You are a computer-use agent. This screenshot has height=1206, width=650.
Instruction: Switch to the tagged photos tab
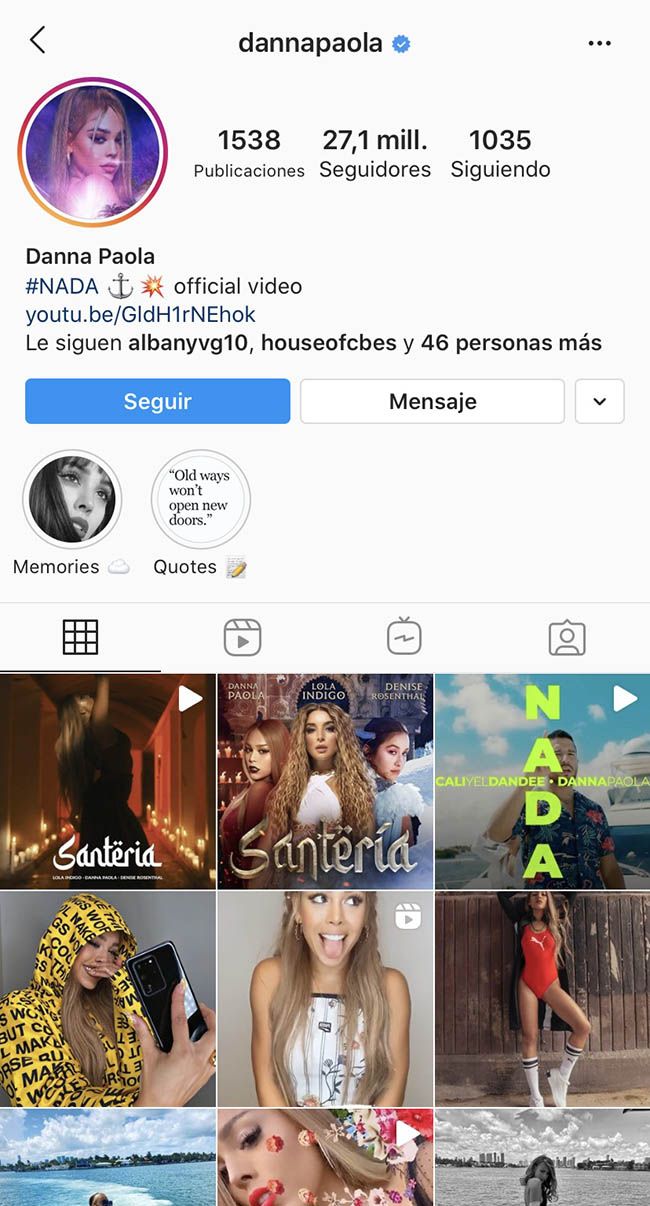point(567,637)
